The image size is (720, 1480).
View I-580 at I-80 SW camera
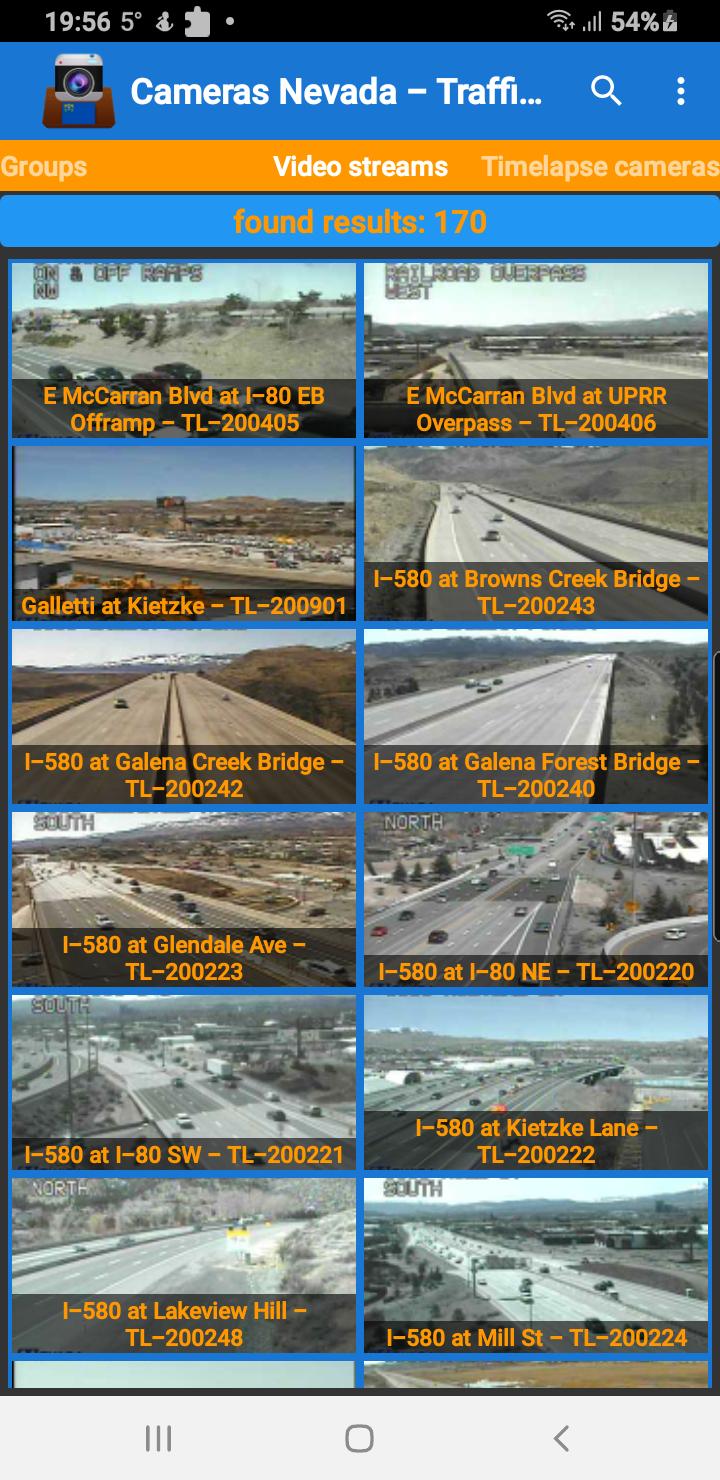tap(184, 1082)
